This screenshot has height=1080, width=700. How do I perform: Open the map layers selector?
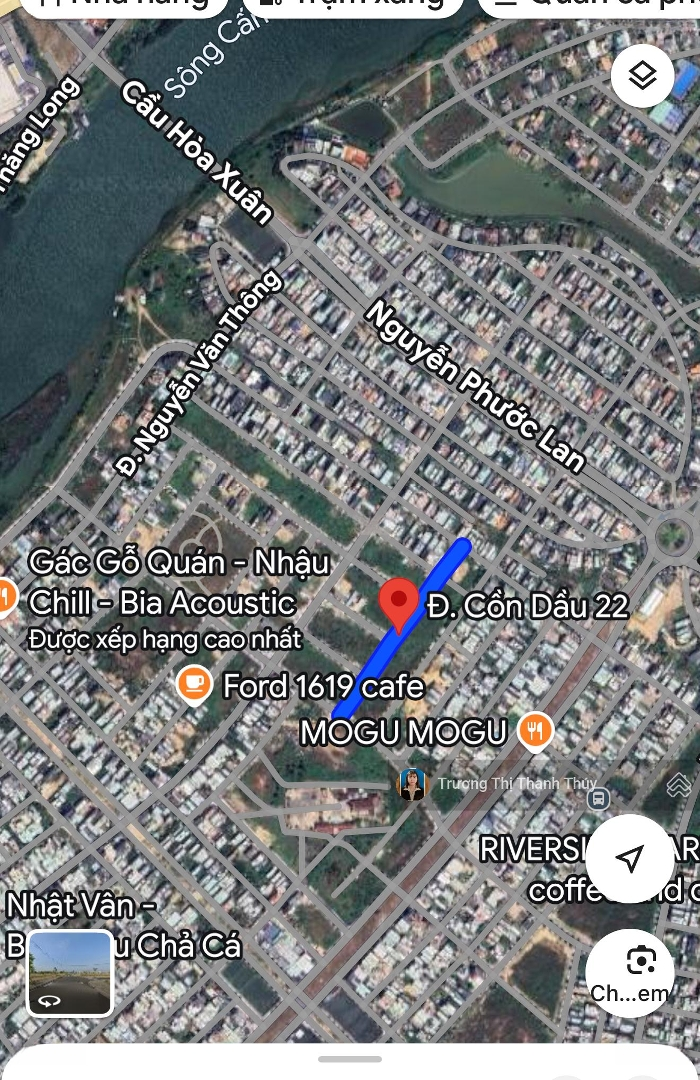pyautogui.click(x=642, y=76)
